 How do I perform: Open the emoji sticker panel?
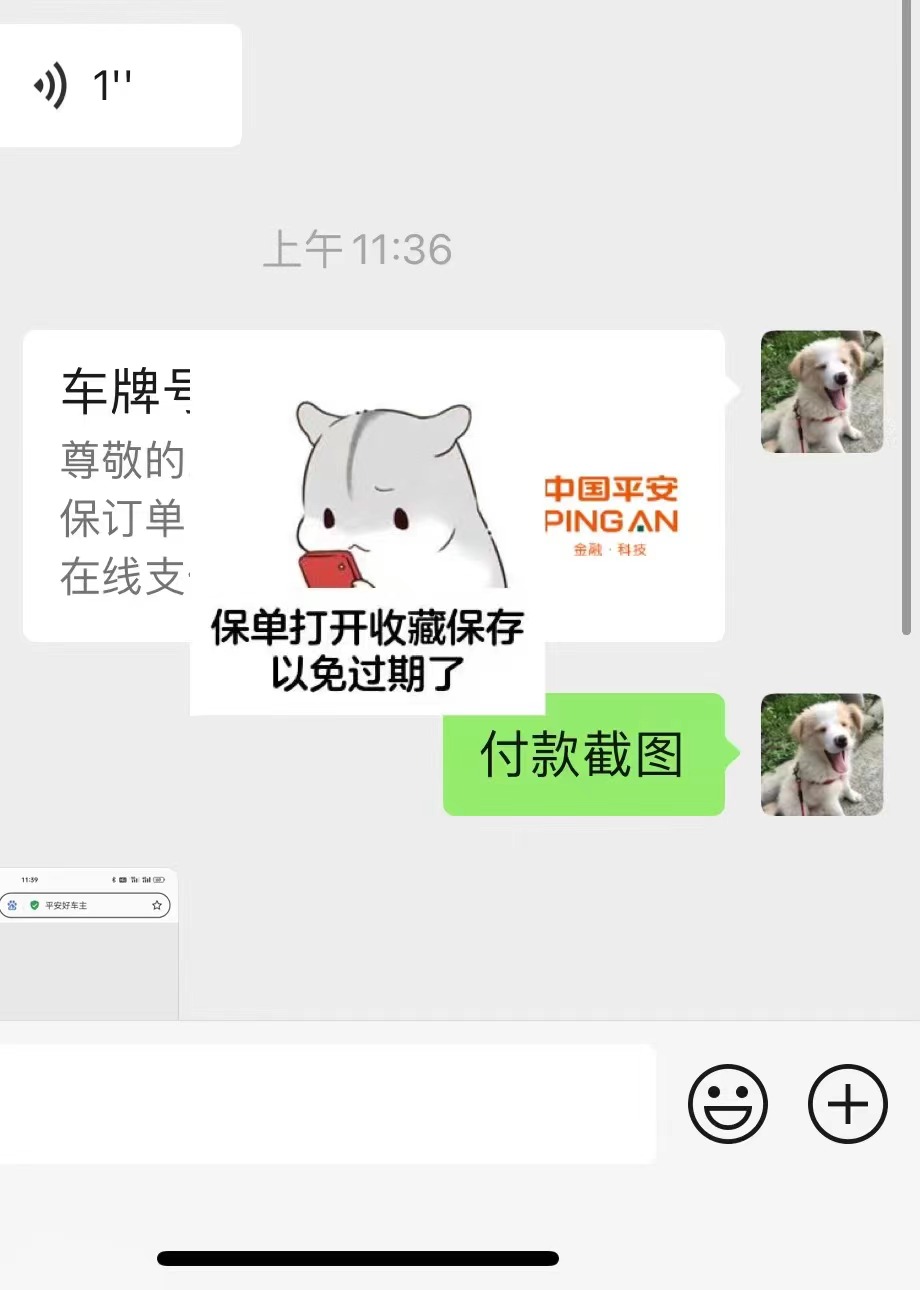coord(727,1104)
